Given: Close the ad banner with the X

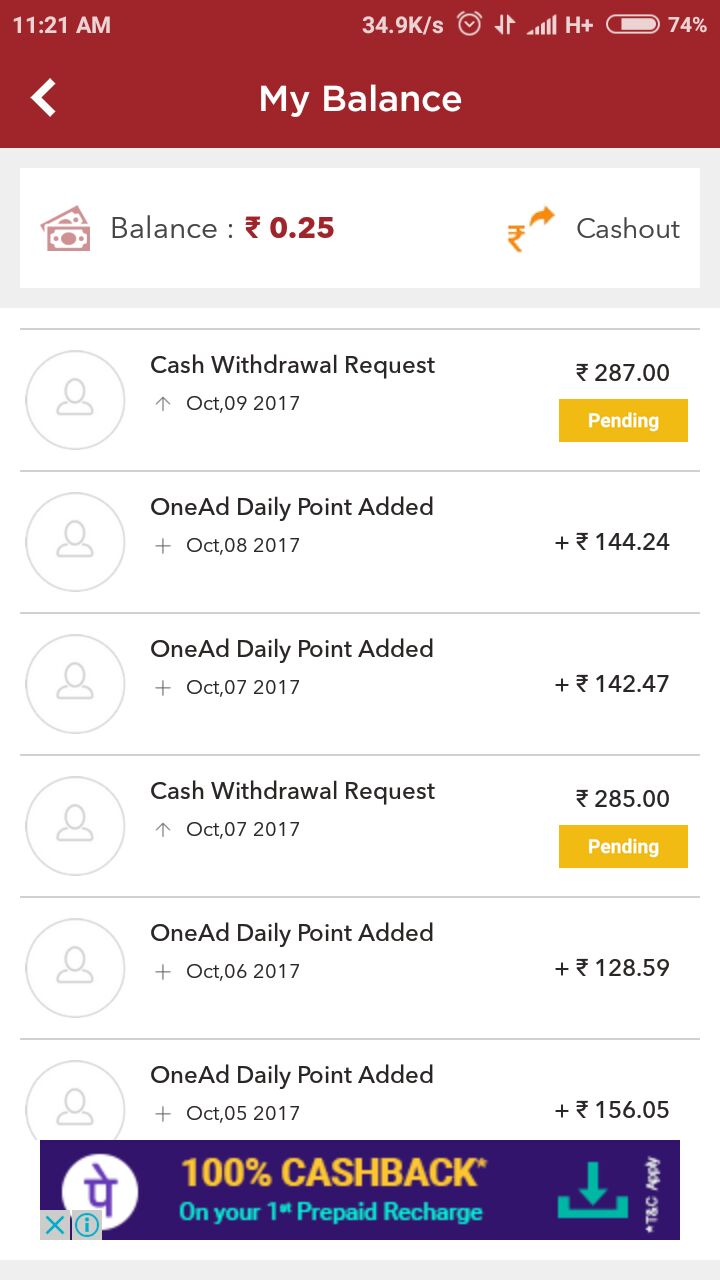Looking at the screenshot, I should [x=55, y=1225].
